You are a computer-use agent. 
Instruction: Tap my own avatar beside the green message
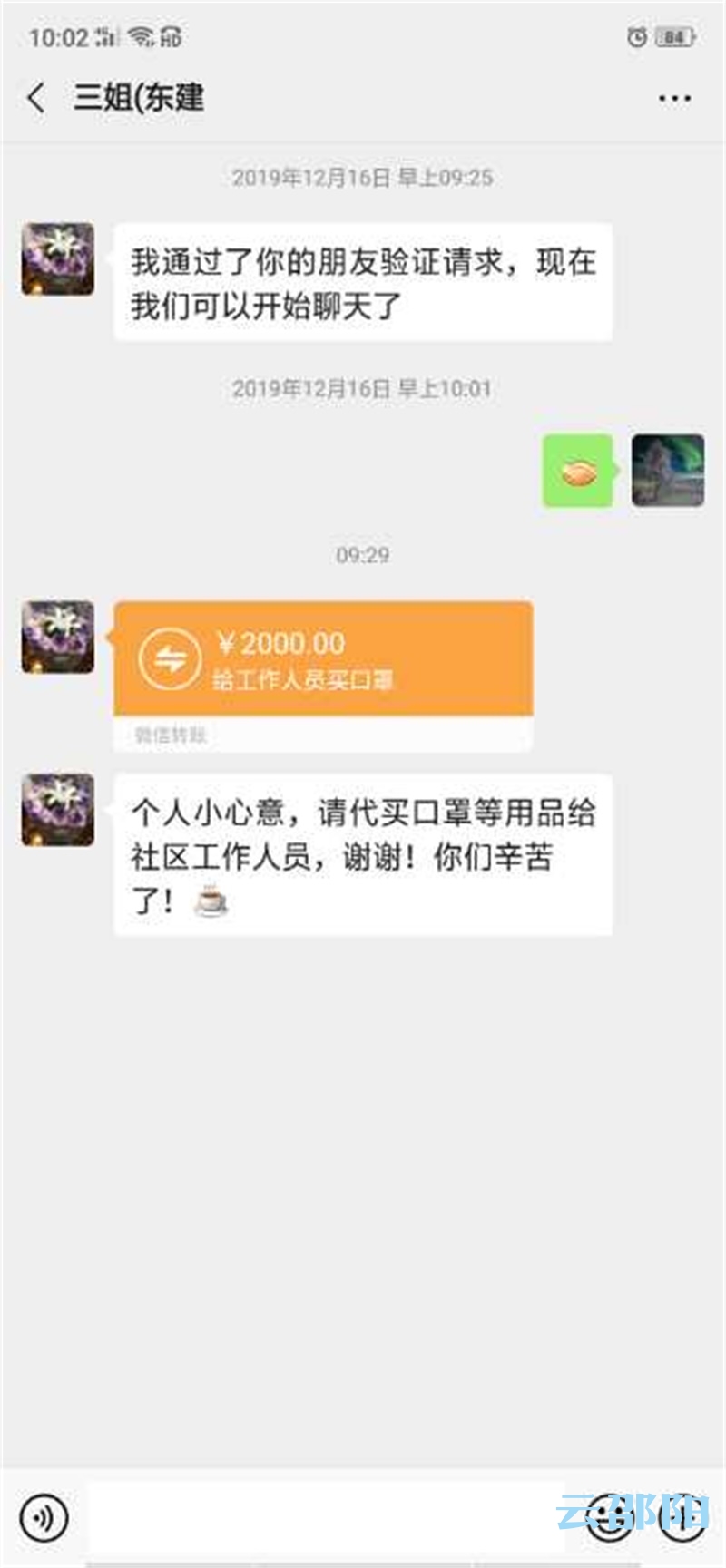[668, 470]
